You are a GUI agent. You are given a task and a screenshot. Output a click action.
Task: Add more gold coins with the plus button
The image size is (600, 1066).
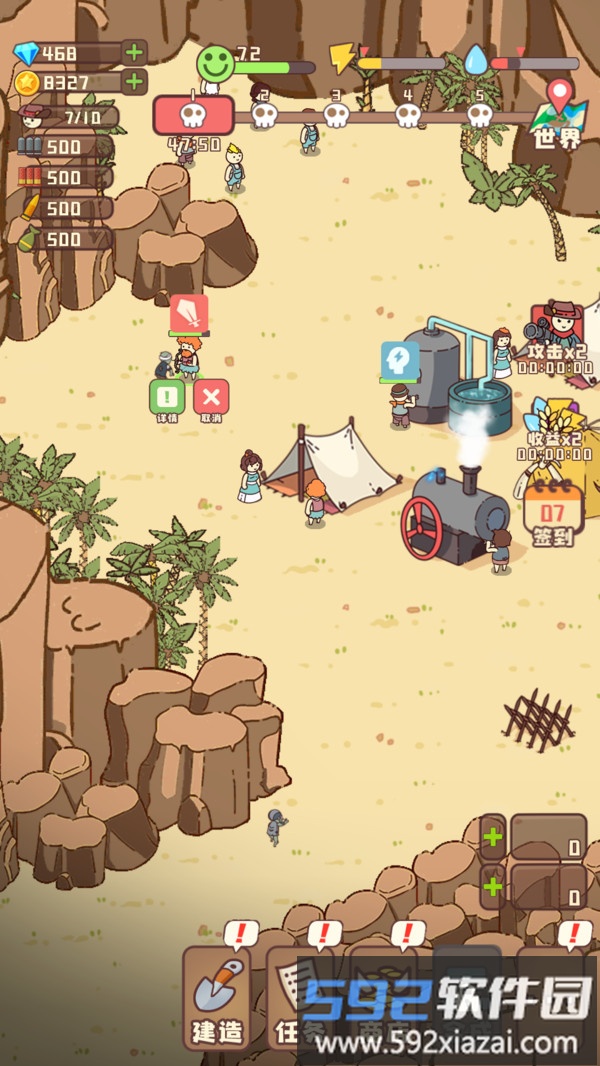tap(134, 82)
